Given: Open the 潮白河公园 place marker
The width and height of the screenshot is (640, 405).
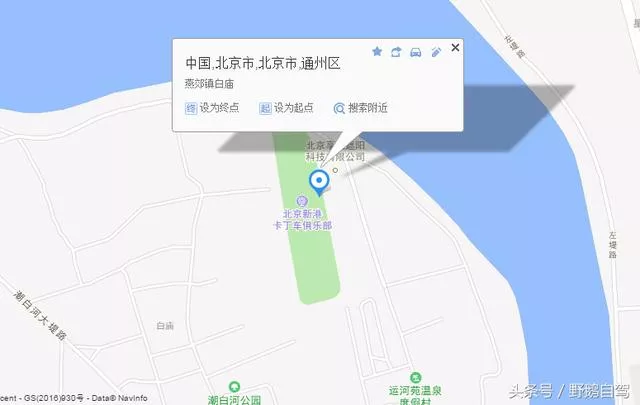Looking at the screenshot, I should pos(234,385).
